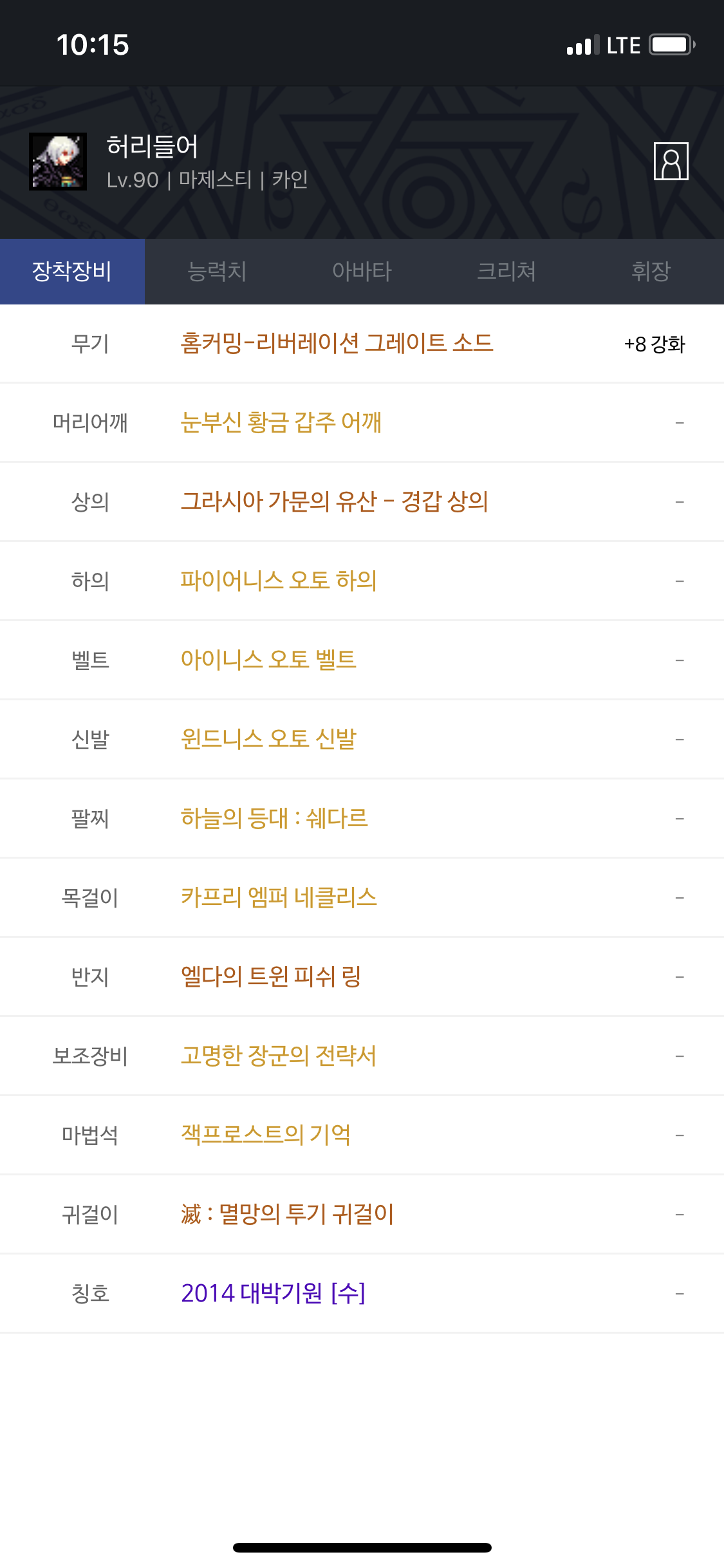
Task: Open the character profile icon
Action: 671,161
